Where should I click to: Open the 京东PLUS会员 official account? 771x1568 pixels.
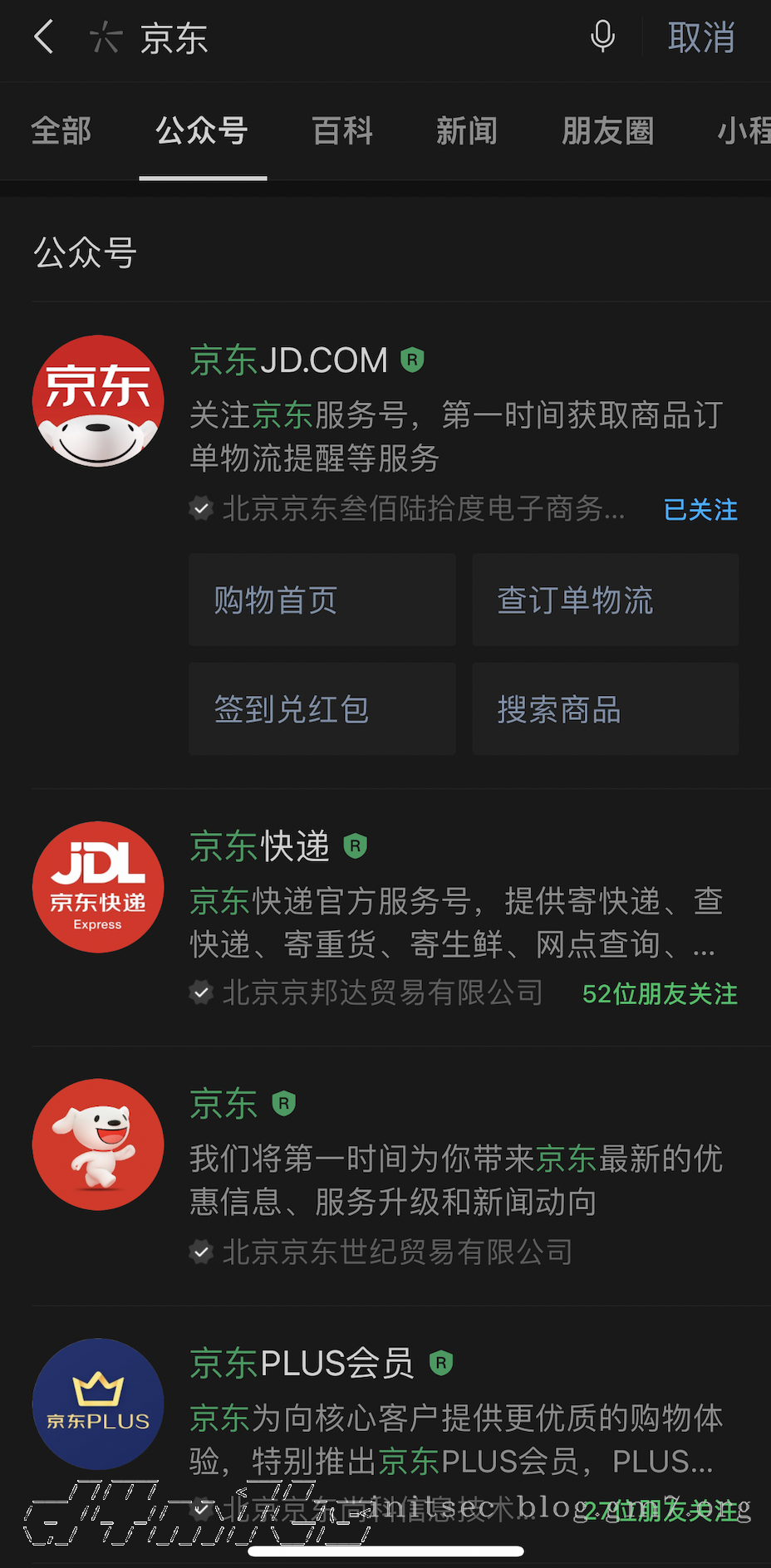pos(302,1363)
